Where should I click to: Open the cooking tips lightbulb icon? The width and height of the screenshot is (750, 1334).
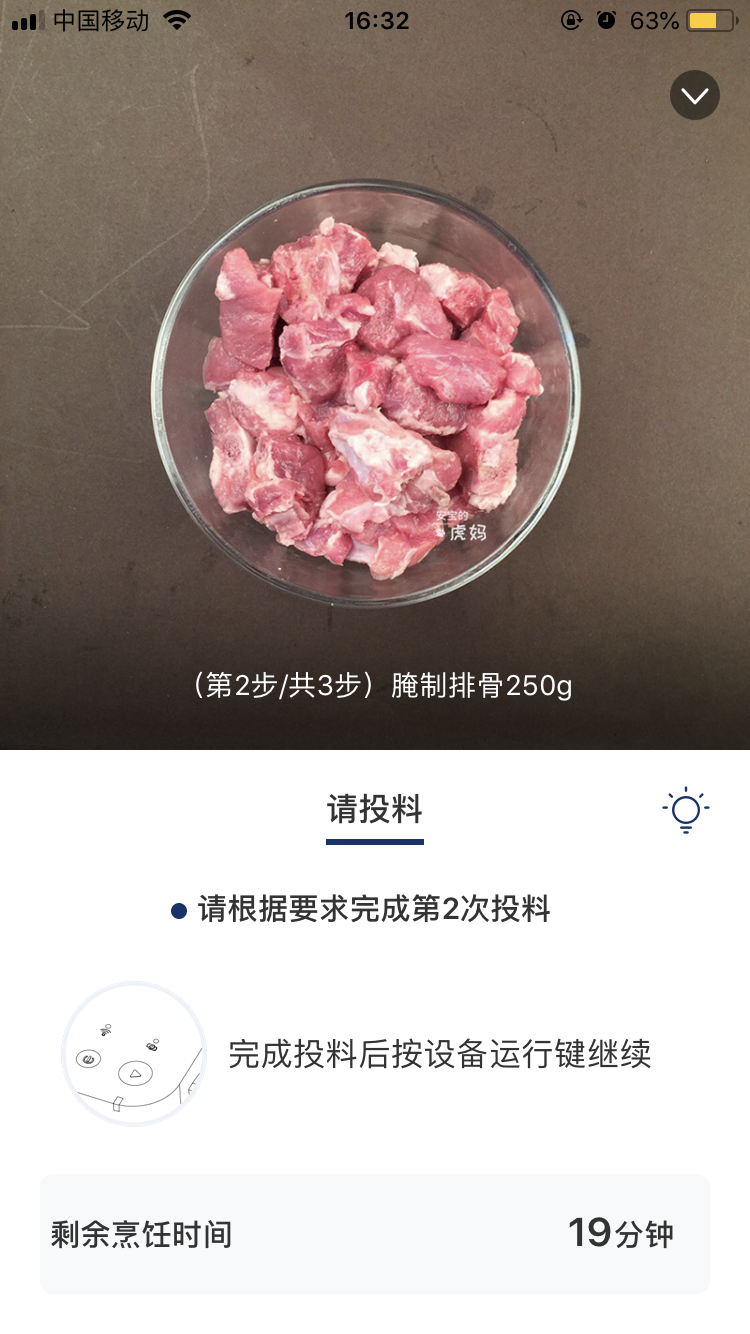[686, 810]
